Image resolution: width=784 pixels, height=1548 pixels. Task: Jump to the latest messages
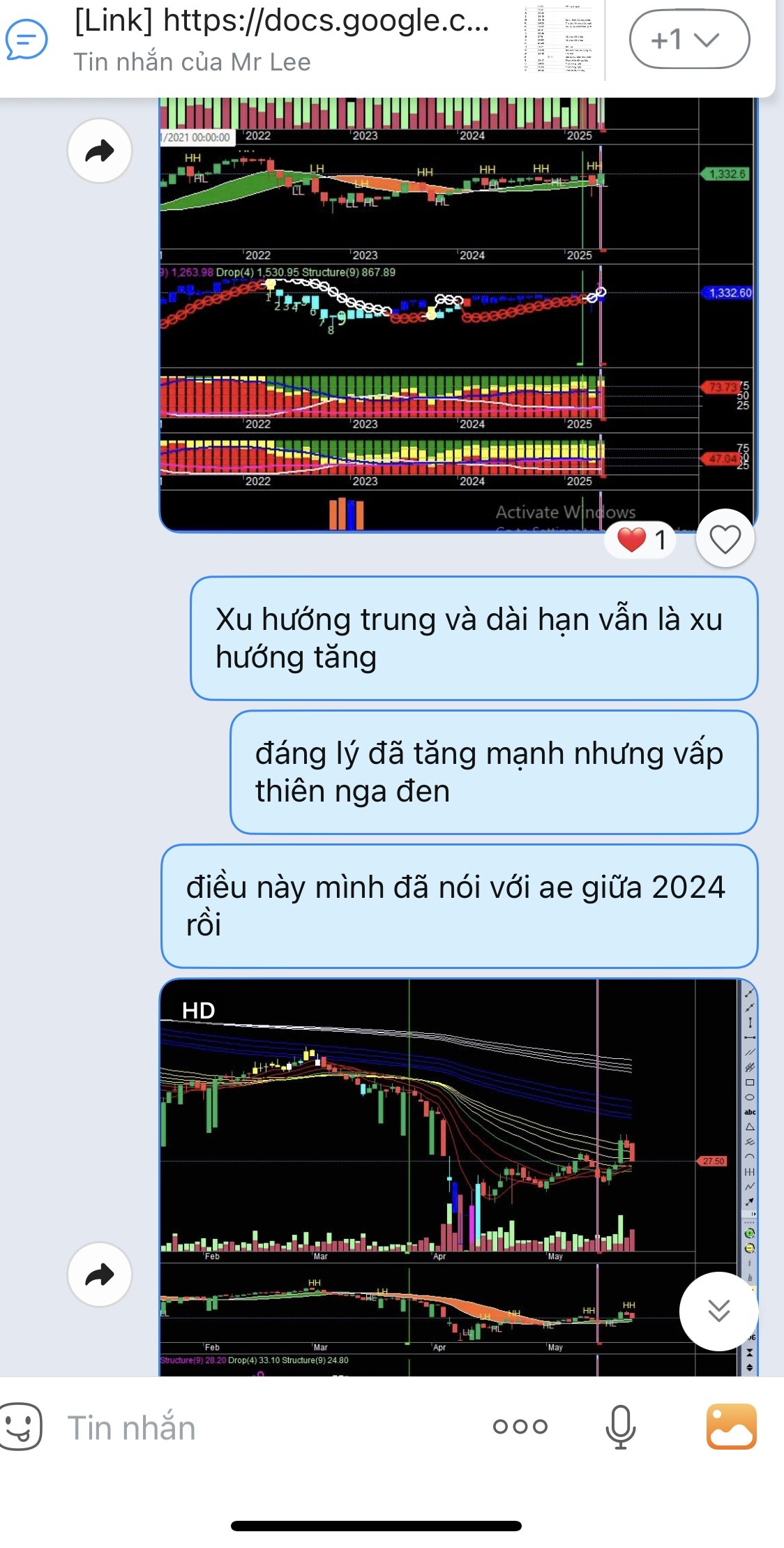coord(718,1311)
